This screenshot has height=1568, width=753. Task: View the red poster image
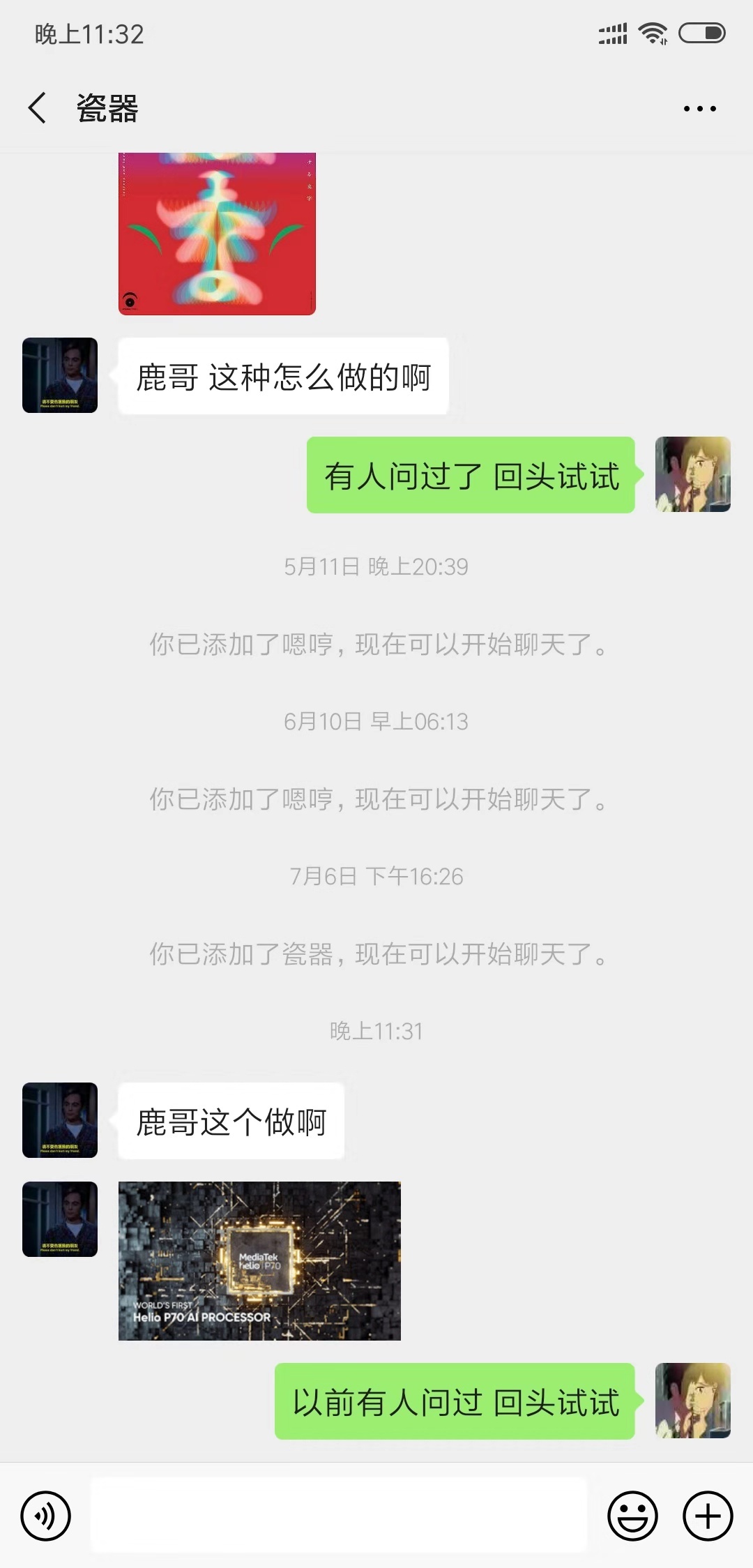coord(217,234)
